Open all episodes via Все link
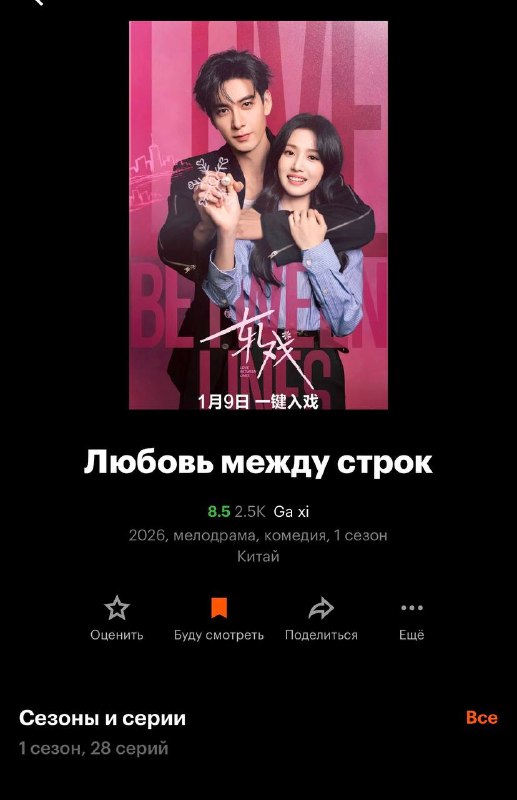The width and height of the screenshot is (517, 800). click(x=481, y=717)
